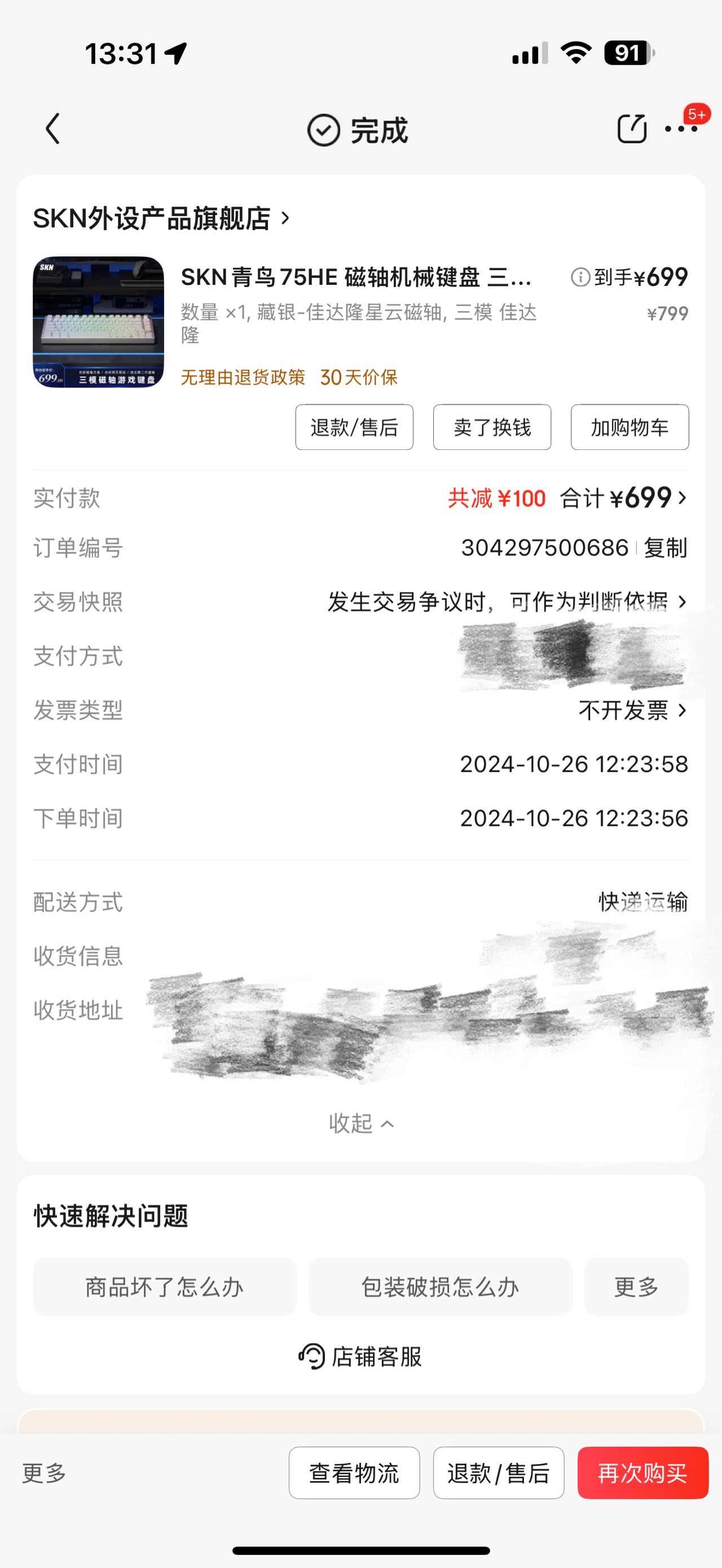
Task: Contact 店铺客服 customer service
Action: tap(360, 1356)
